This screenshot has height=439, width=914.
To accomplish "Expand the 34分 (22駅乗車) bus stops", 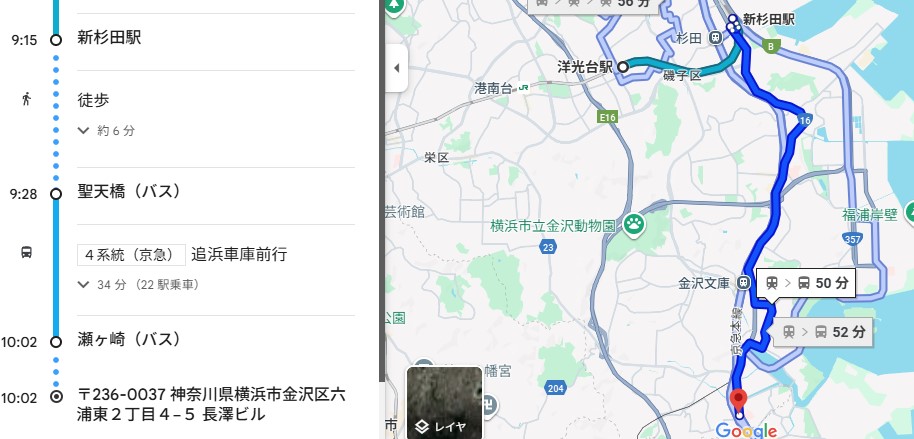I will pyautogui.click(x=138, y=285).
